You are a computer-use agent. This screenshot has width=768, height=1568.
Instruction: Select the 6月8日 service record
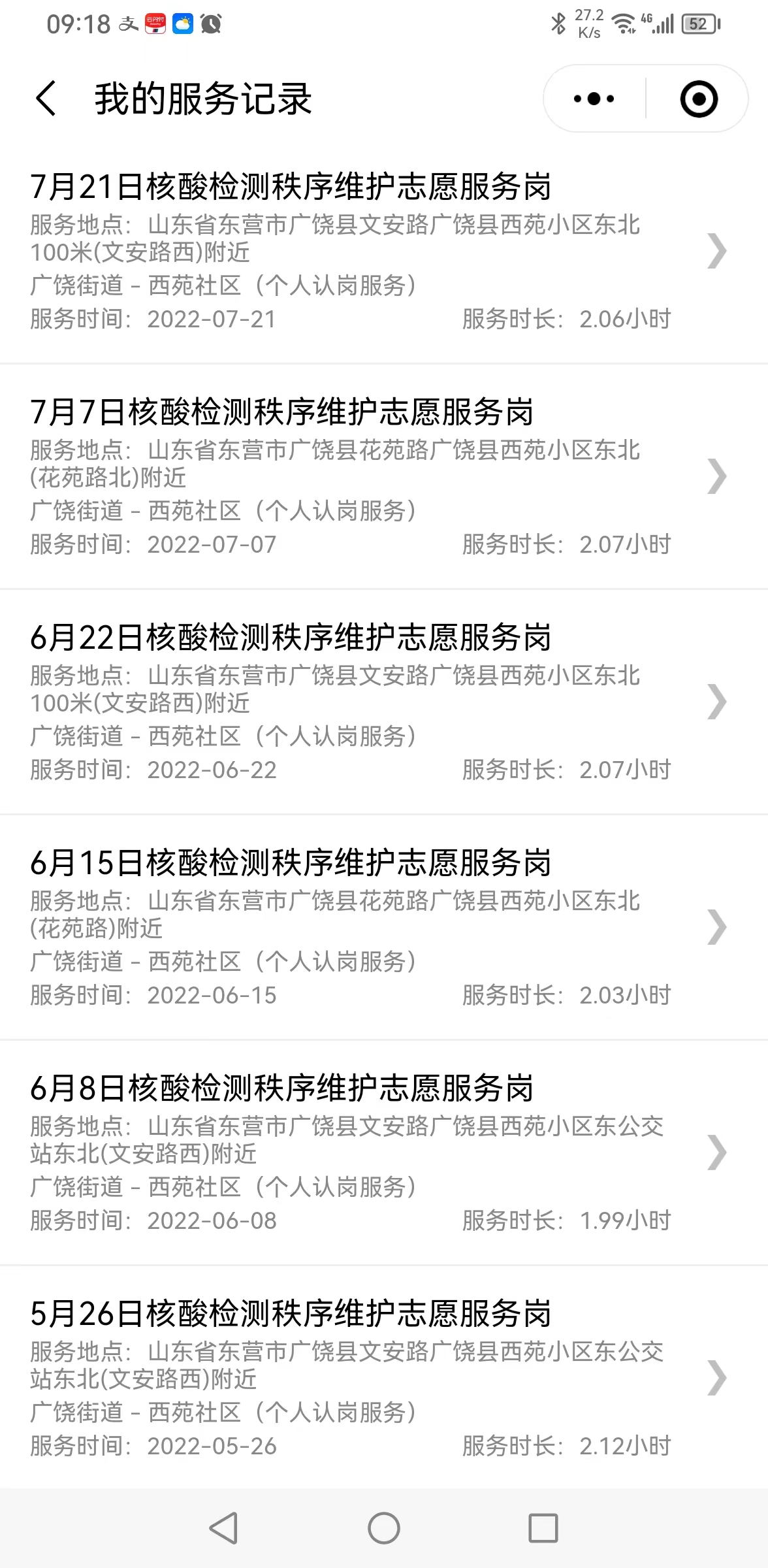coord(384,1152)
